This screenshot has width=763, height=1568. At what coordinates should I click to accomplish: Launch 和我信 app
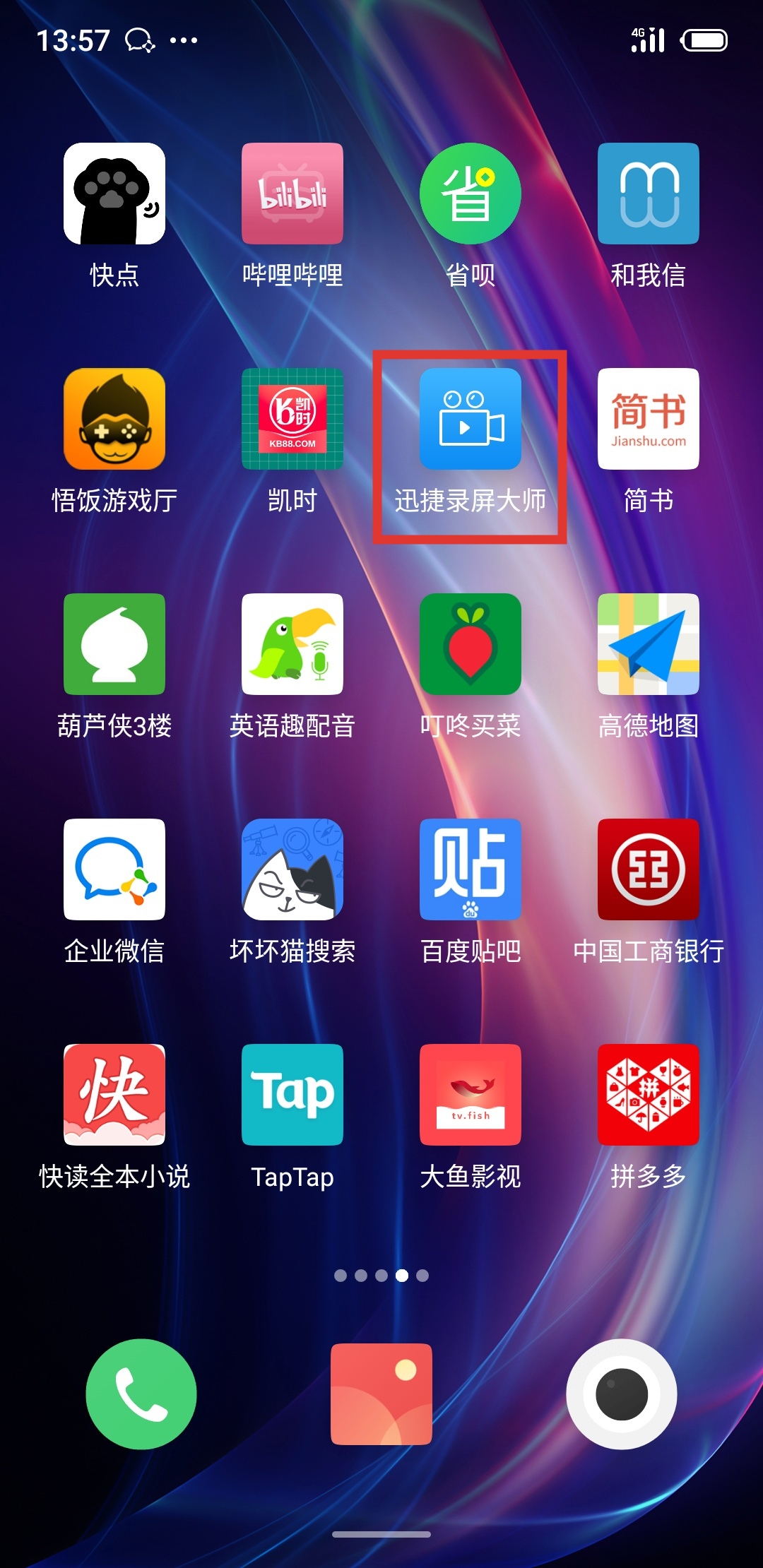point(648,194)
